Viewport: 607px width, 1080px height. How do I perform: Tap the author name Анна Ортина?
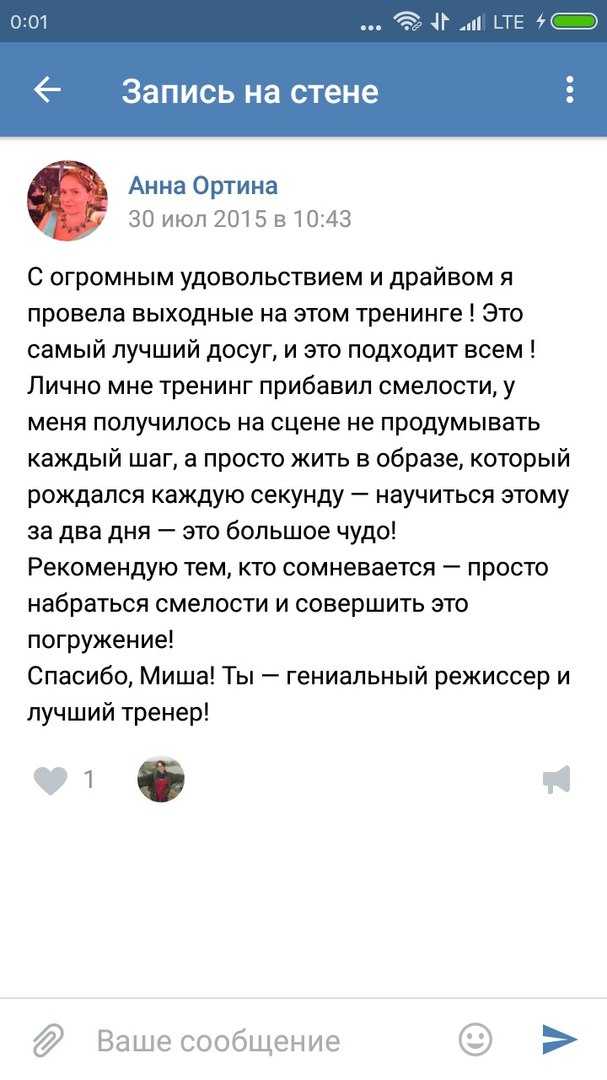click(x=203, y=185)
